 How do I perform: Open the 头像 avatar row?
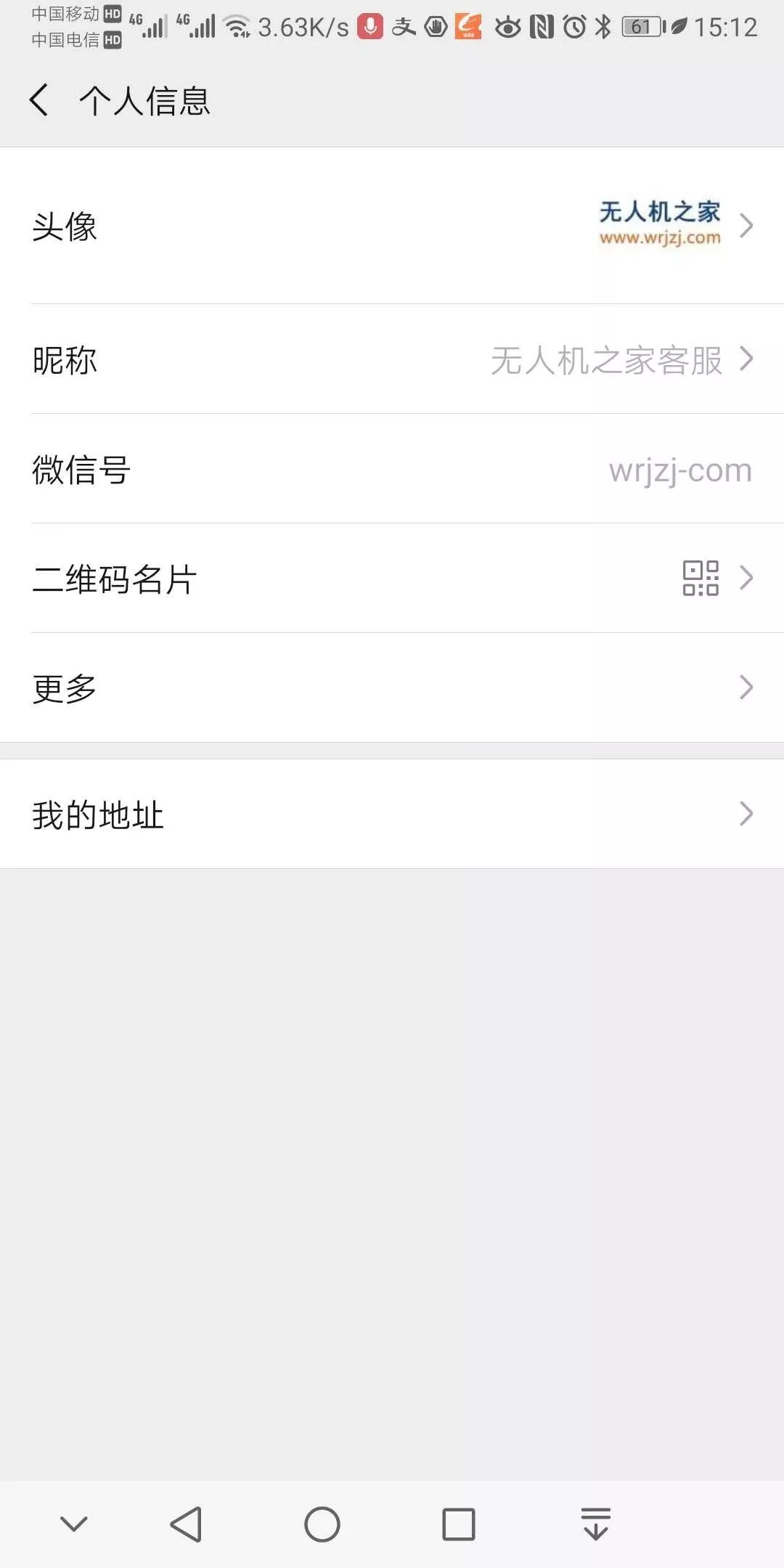392,226
